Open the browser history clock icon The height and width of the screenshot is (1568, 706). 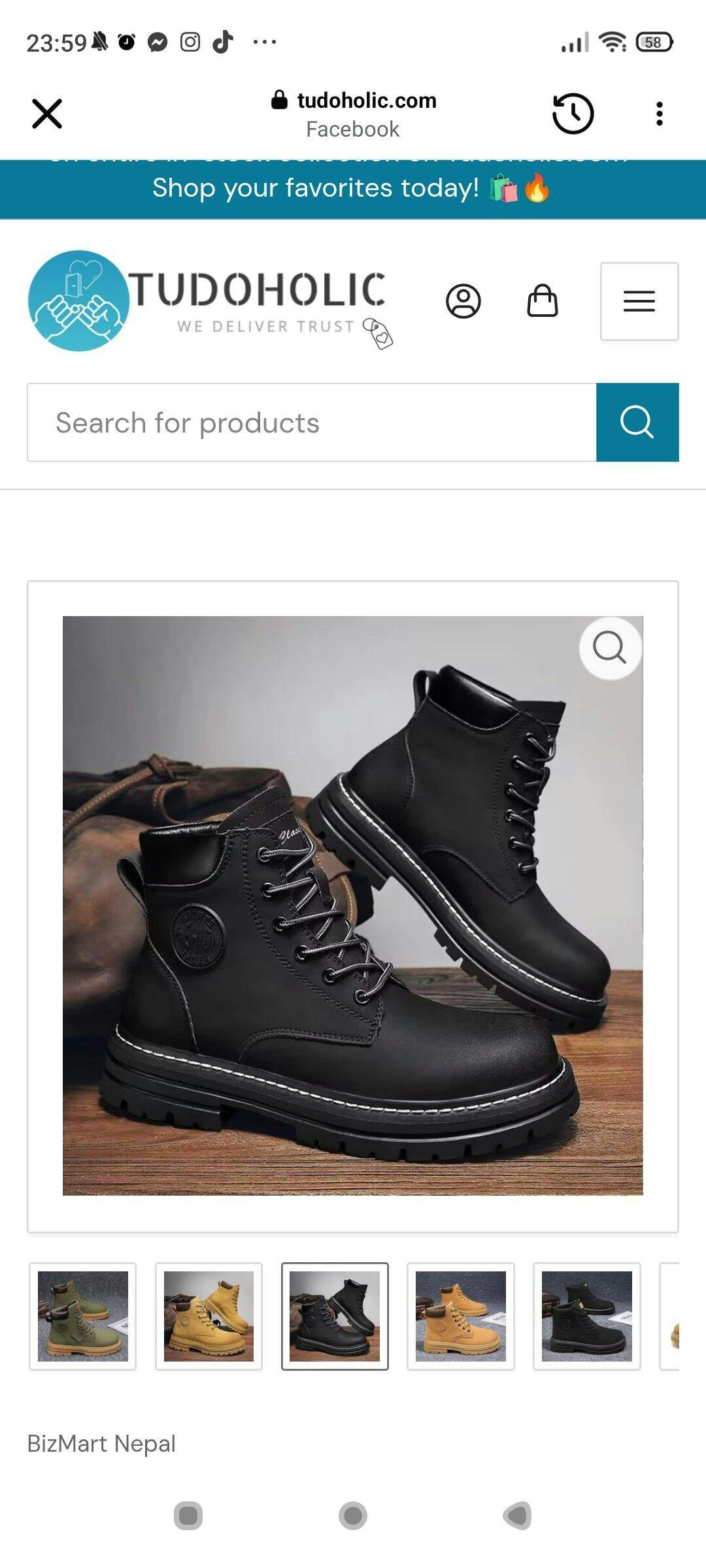coord(573,114)
